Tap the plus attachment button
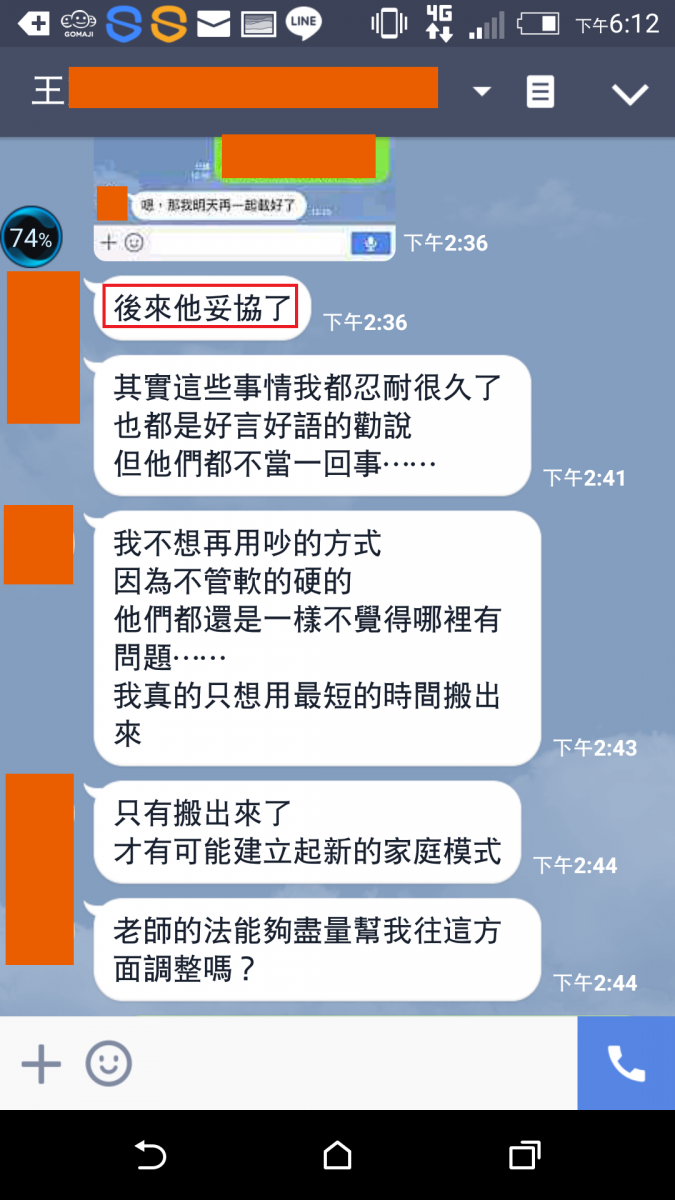The height and width of the screenshot is (1200, 675). click(41, 1063)
